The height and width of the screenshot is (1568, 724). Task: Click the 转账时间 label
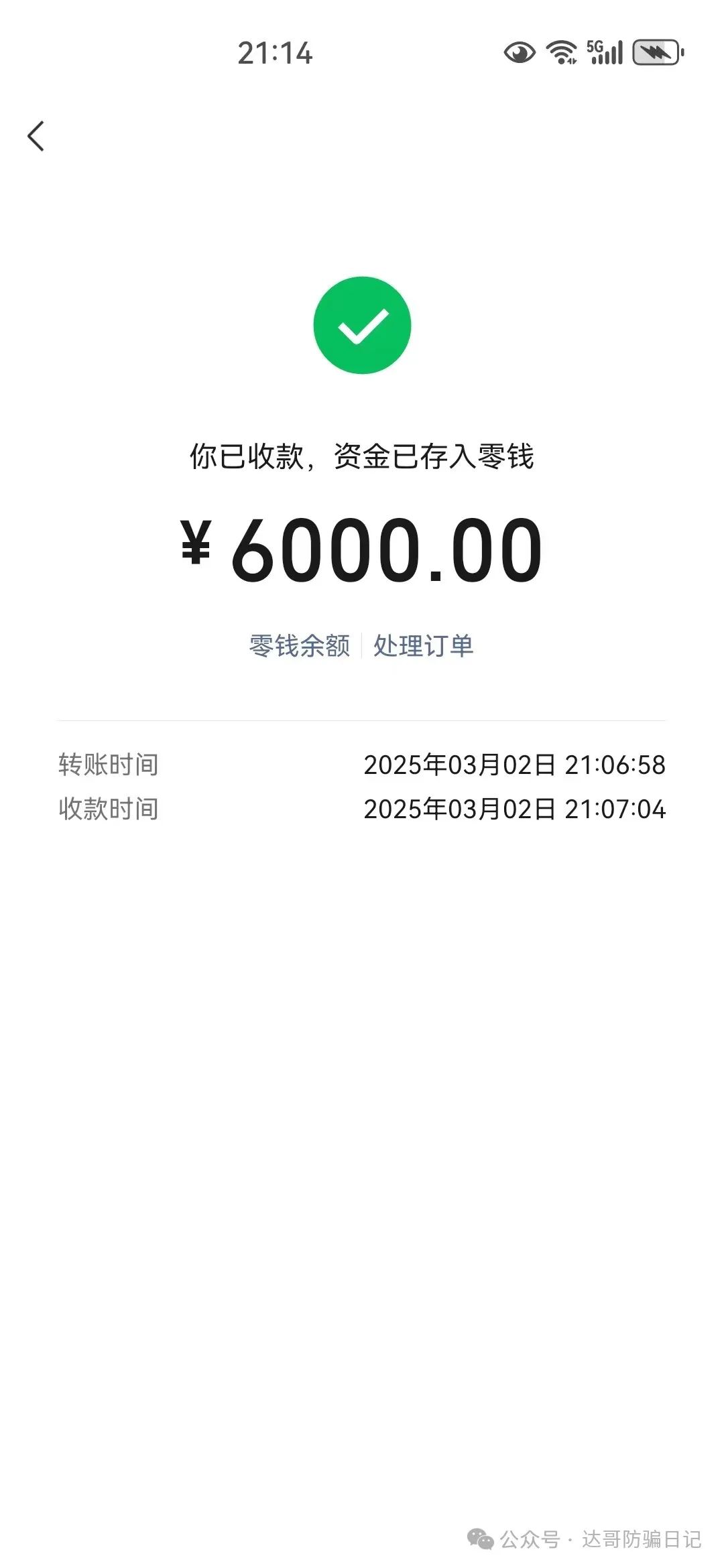107,765
